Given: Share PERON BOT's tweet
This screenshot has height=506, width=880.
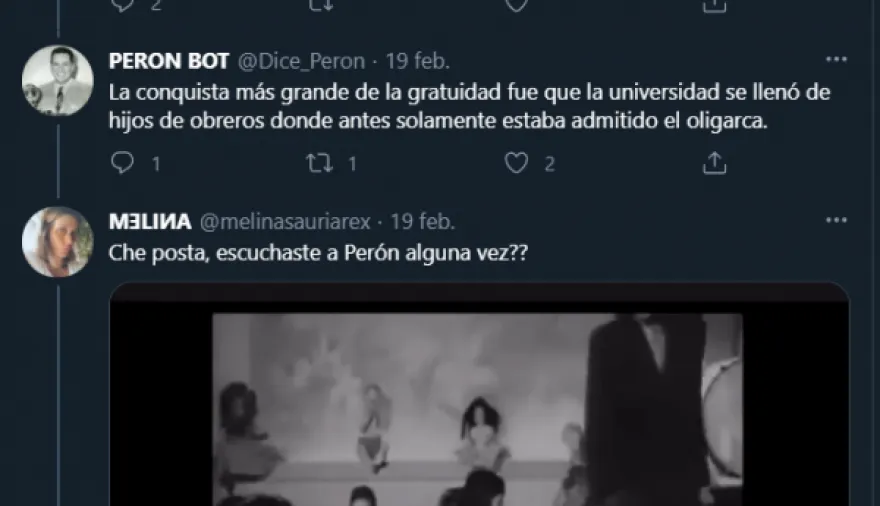Looking at the screenshot, I should (x=714, y=163).
